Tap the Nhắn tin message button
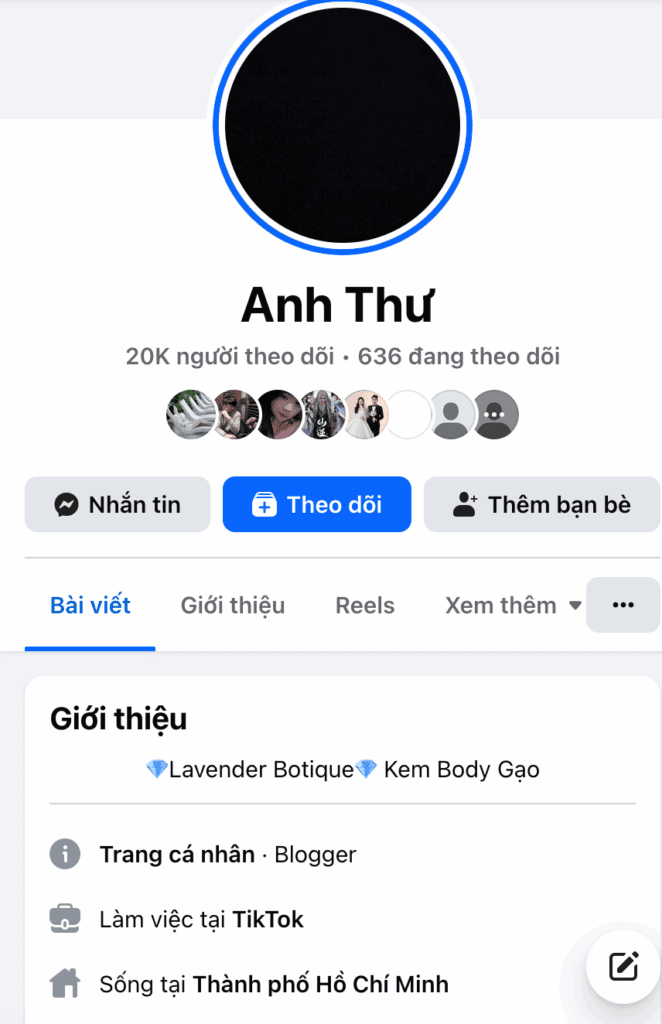This screenshot has width=662, height=1024. [118, 505]
